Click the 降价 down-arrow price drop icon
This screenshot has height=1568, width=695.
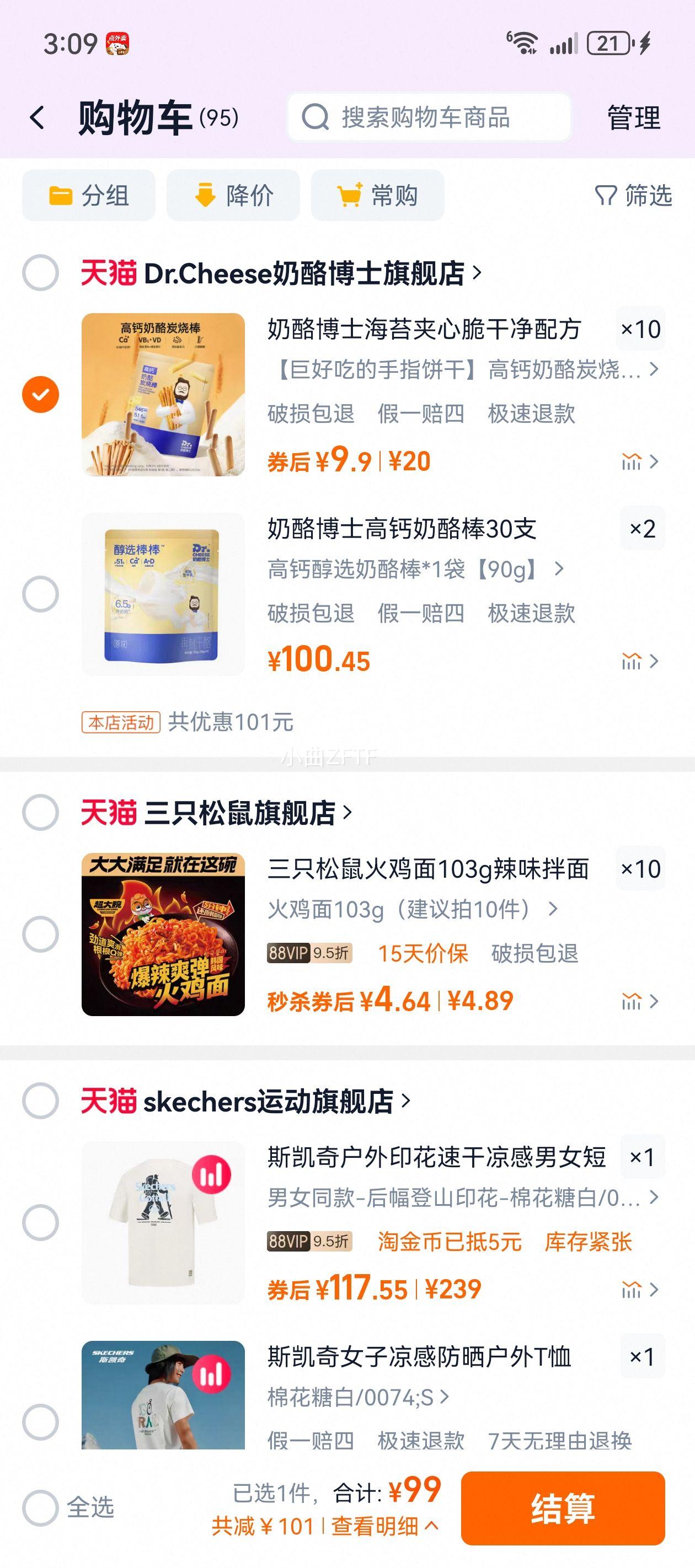pyautogui.click(x=205, y=195)
